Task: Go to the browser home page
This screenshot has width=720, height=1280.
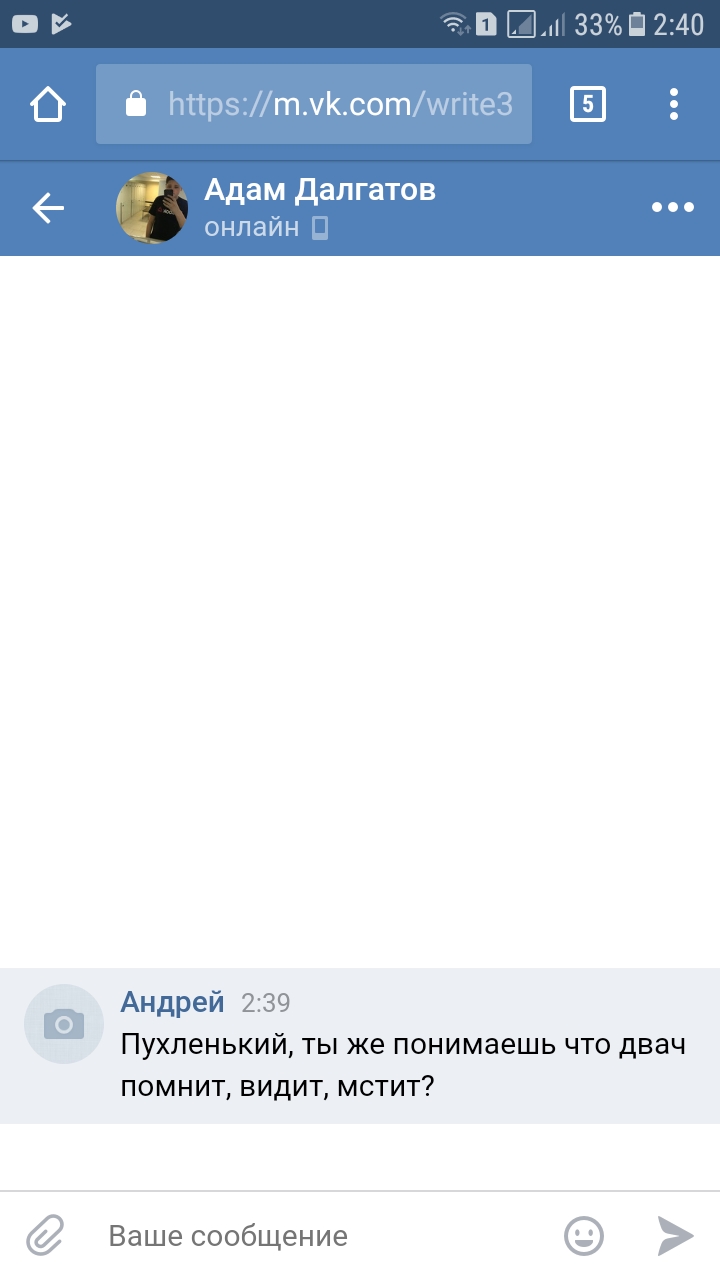Action: click(x=48, y=104)
